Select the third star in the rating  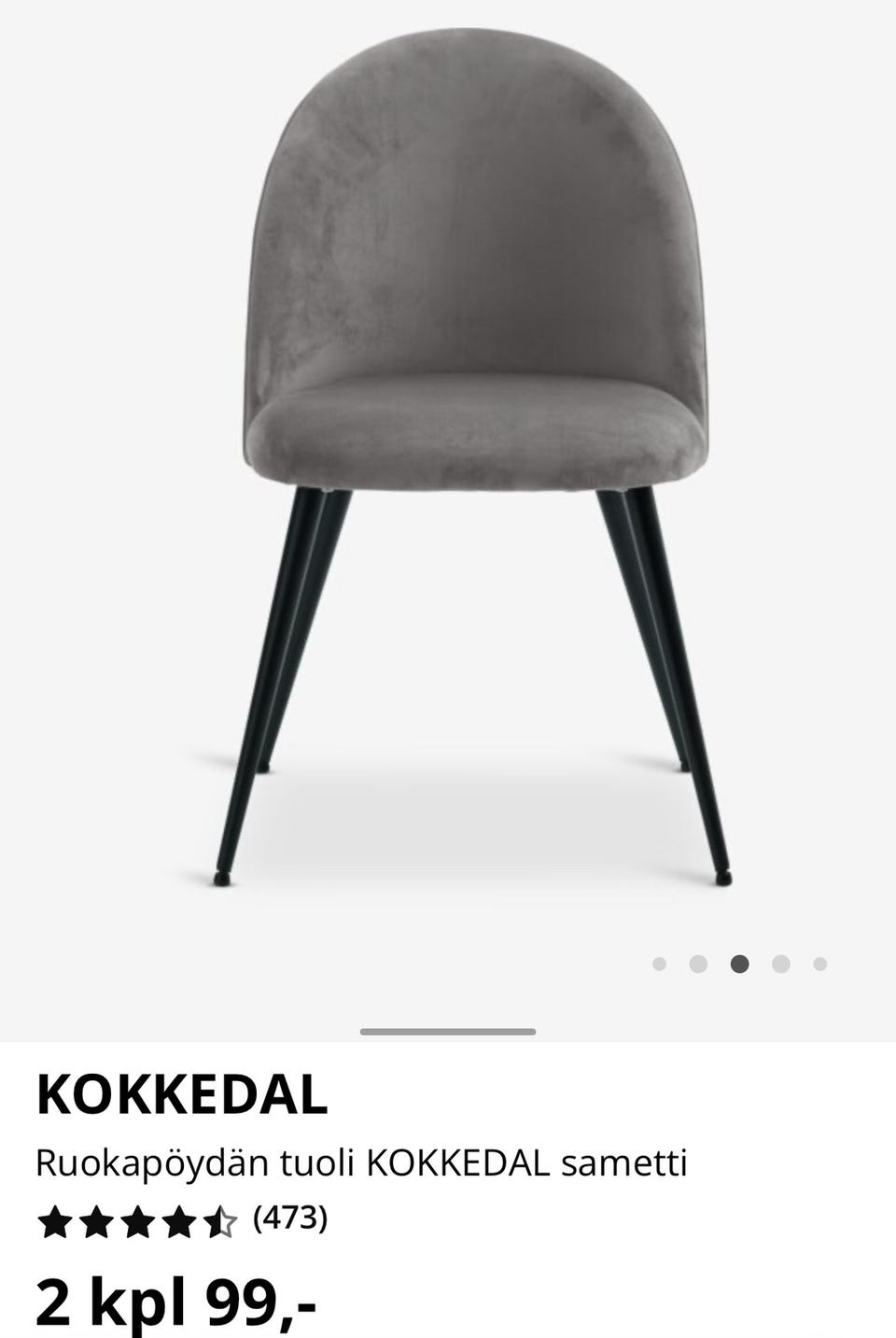click(138, 1220)
